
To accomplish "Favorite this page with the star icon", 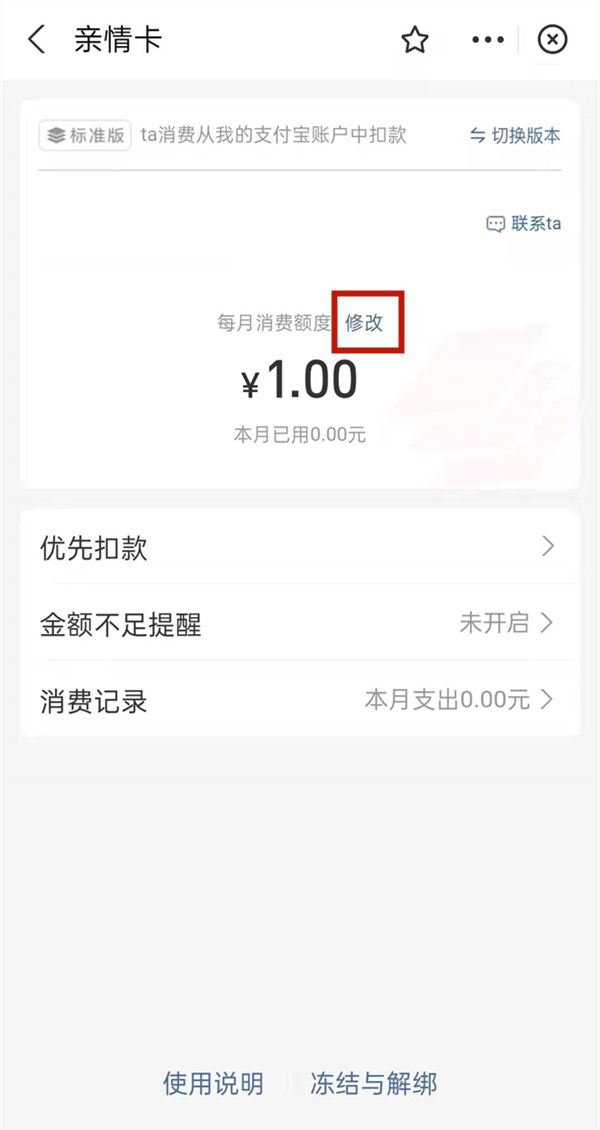I will 415,40.
